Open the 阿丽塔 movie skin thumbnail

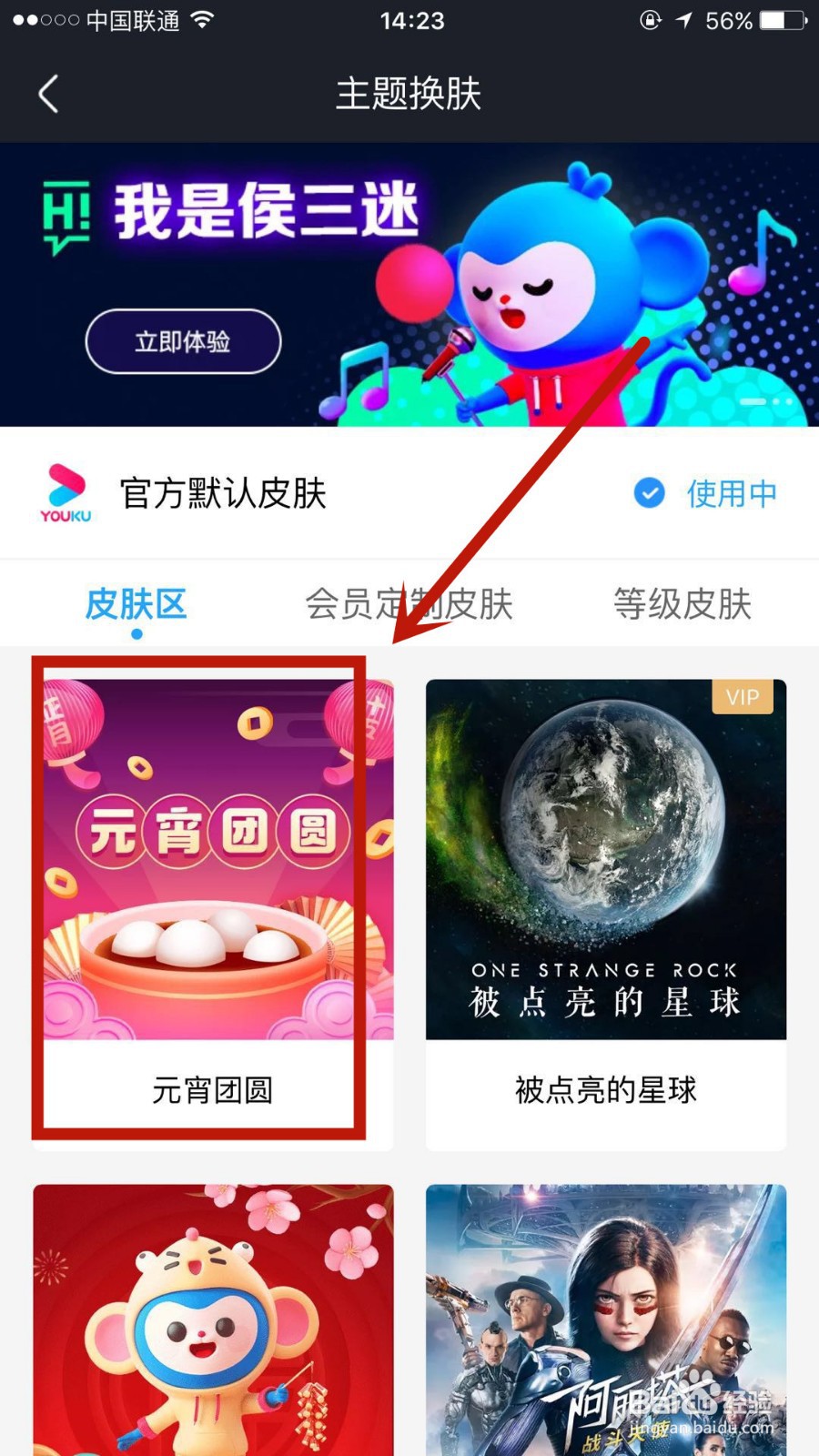605,1319
